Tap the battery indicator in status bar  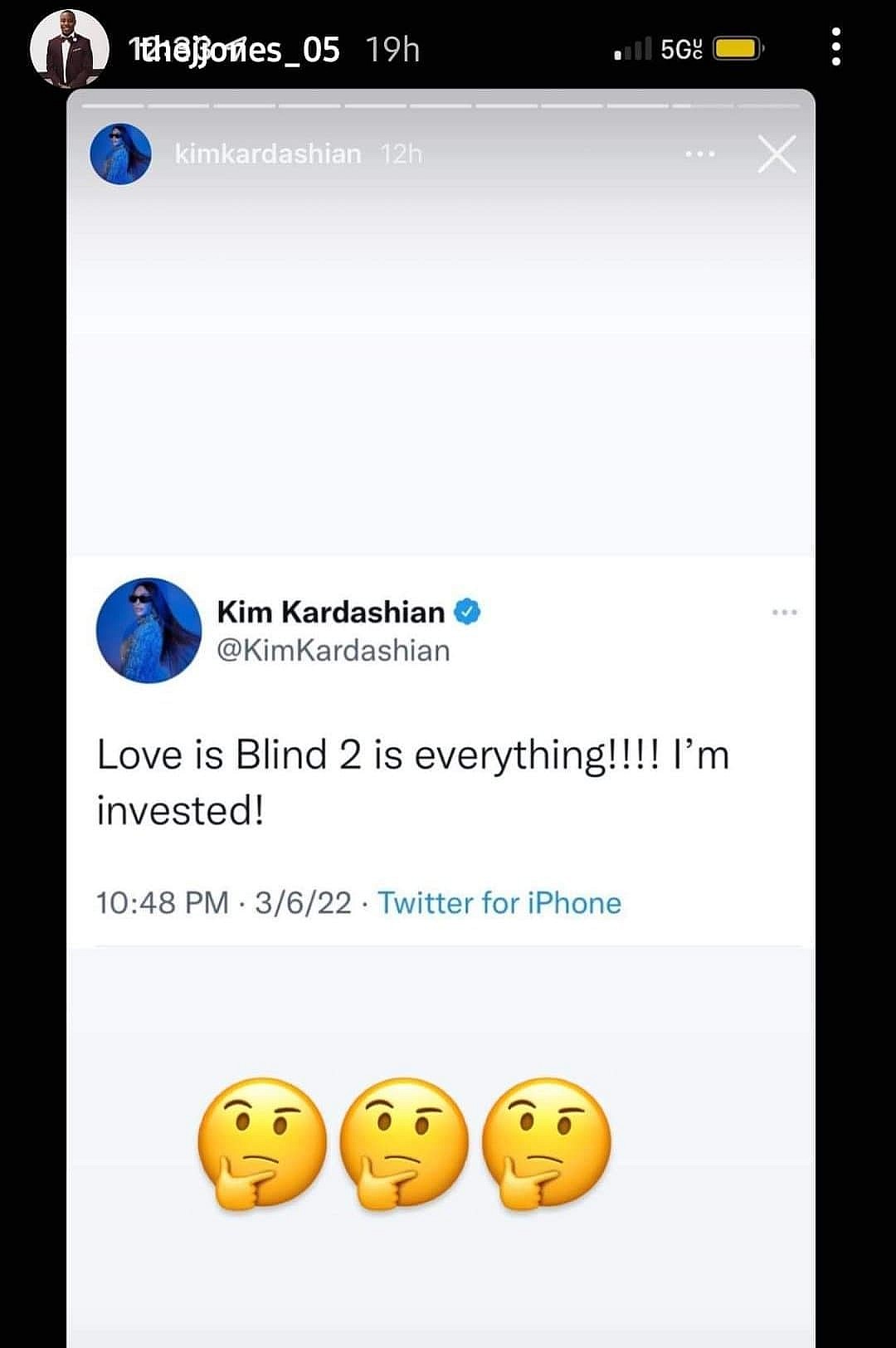[735, 50]
